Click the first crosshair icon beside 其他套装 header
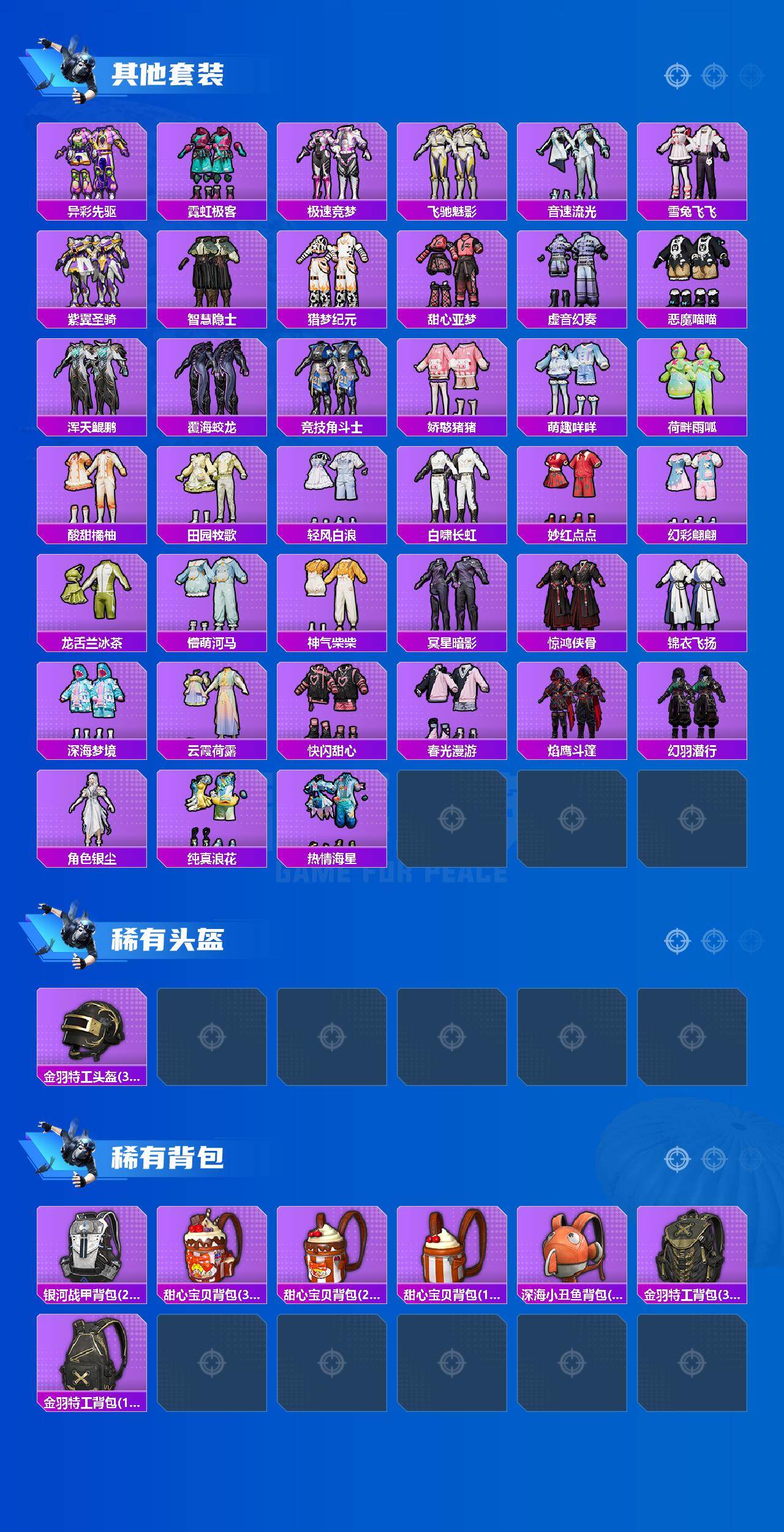784x1532 pixels. click(676, 77)
